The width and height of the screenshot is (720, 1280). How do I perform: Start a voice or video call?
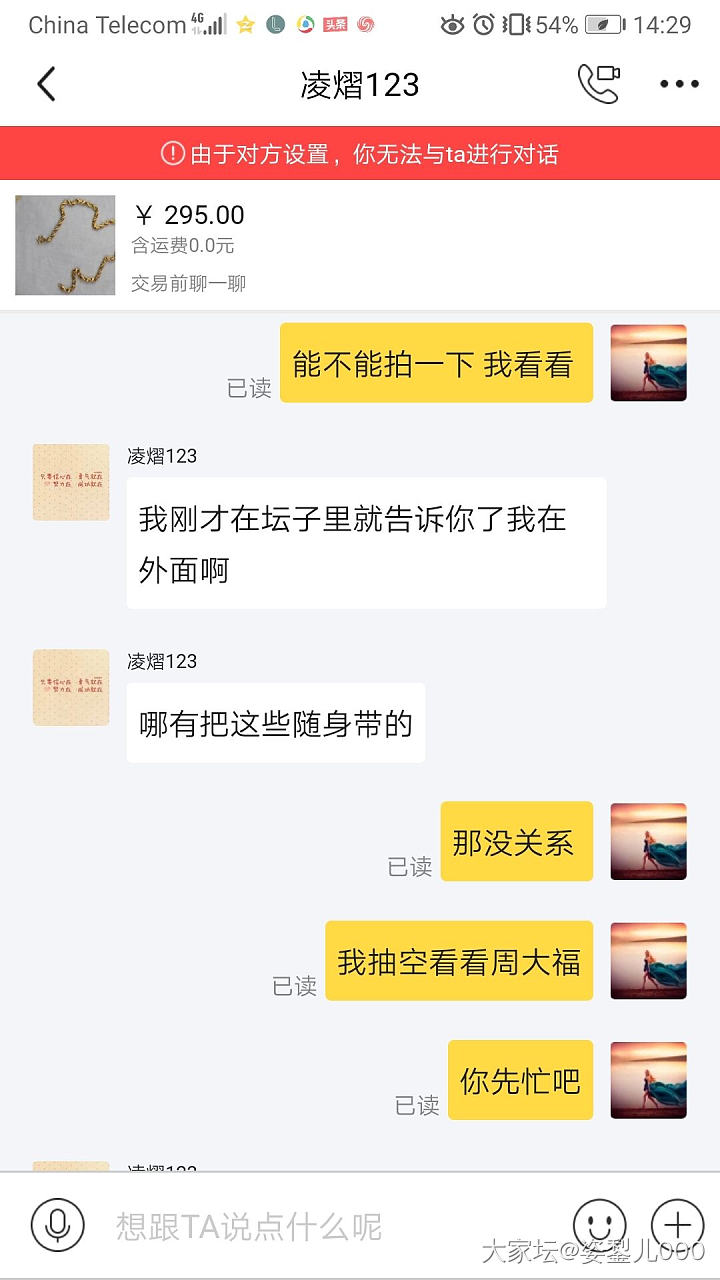pyautogui.click(x=599, y=84)
